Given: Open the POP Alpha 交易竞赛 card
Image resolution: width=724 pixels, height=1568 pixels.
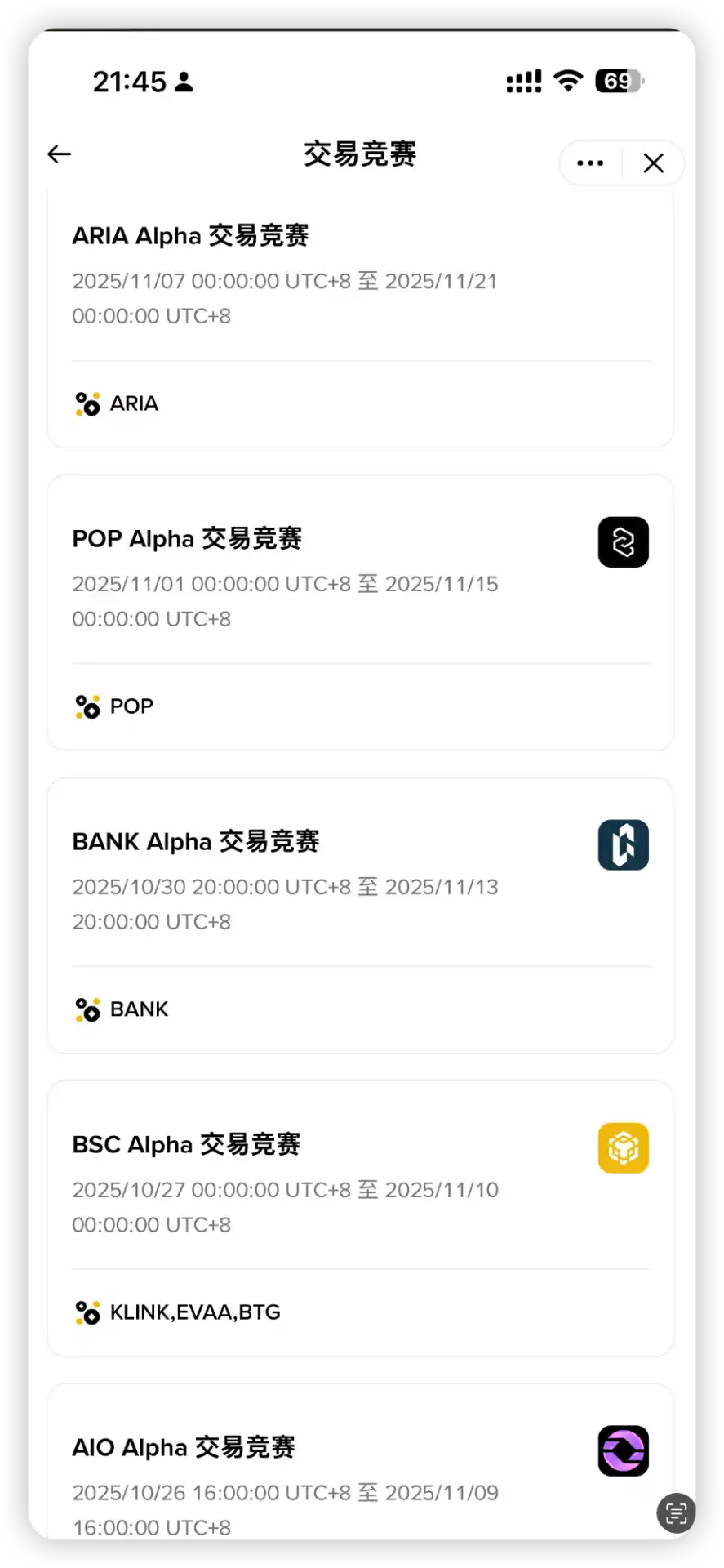Looking at the screenshot, I should pos(359,612).
